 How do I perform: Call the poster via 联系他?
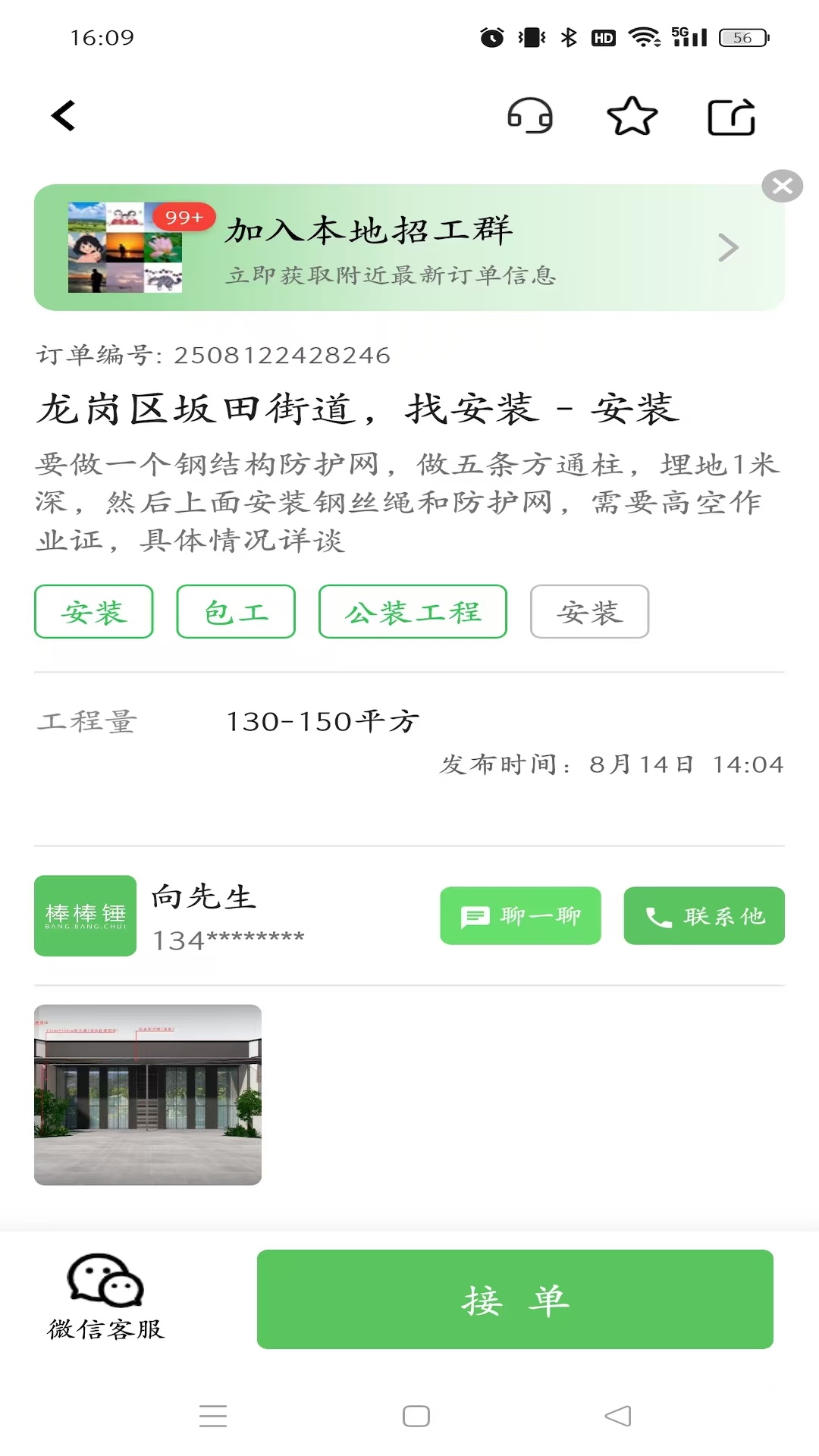coord(704,916)
